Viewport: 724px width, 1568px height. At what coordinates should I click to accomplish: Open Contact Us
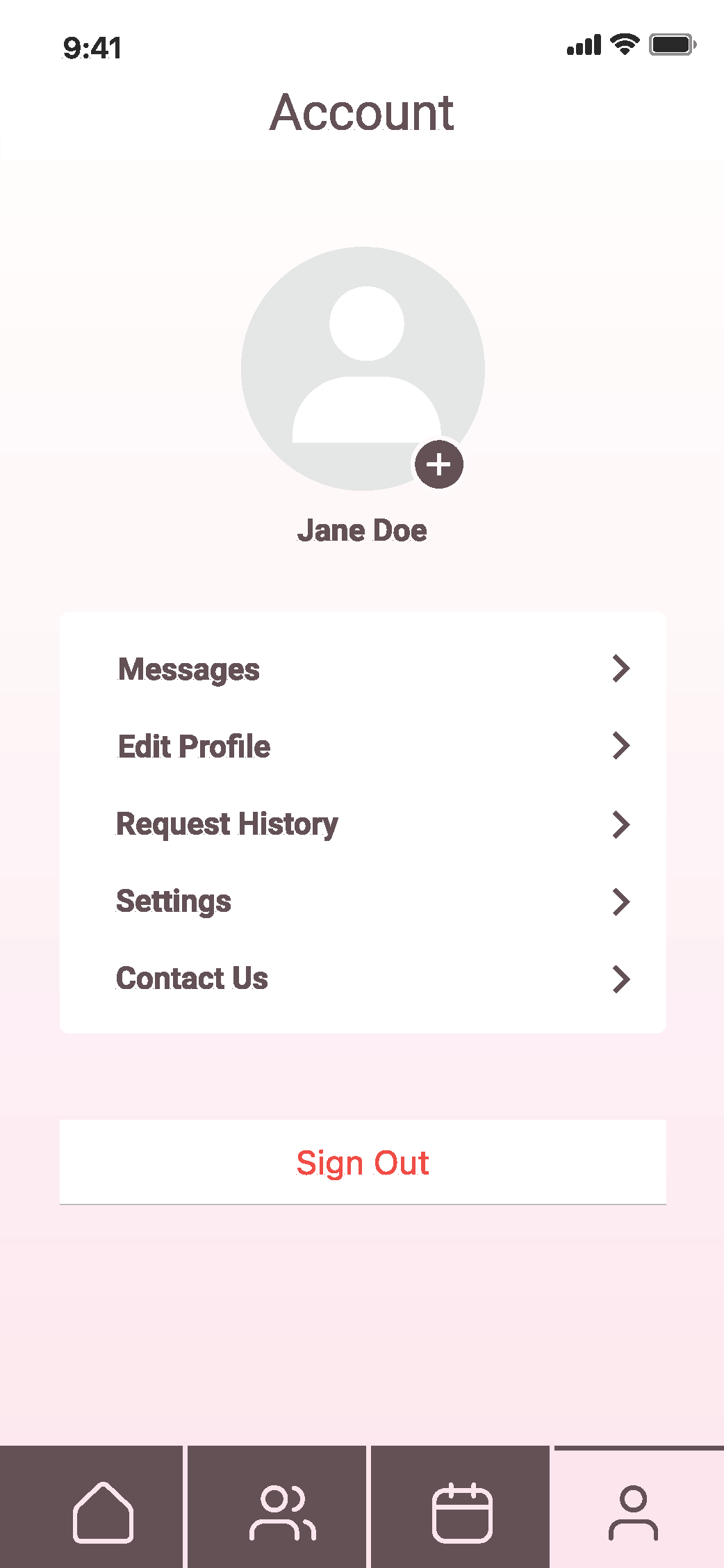pyautogui.click(x=363, y=979)
